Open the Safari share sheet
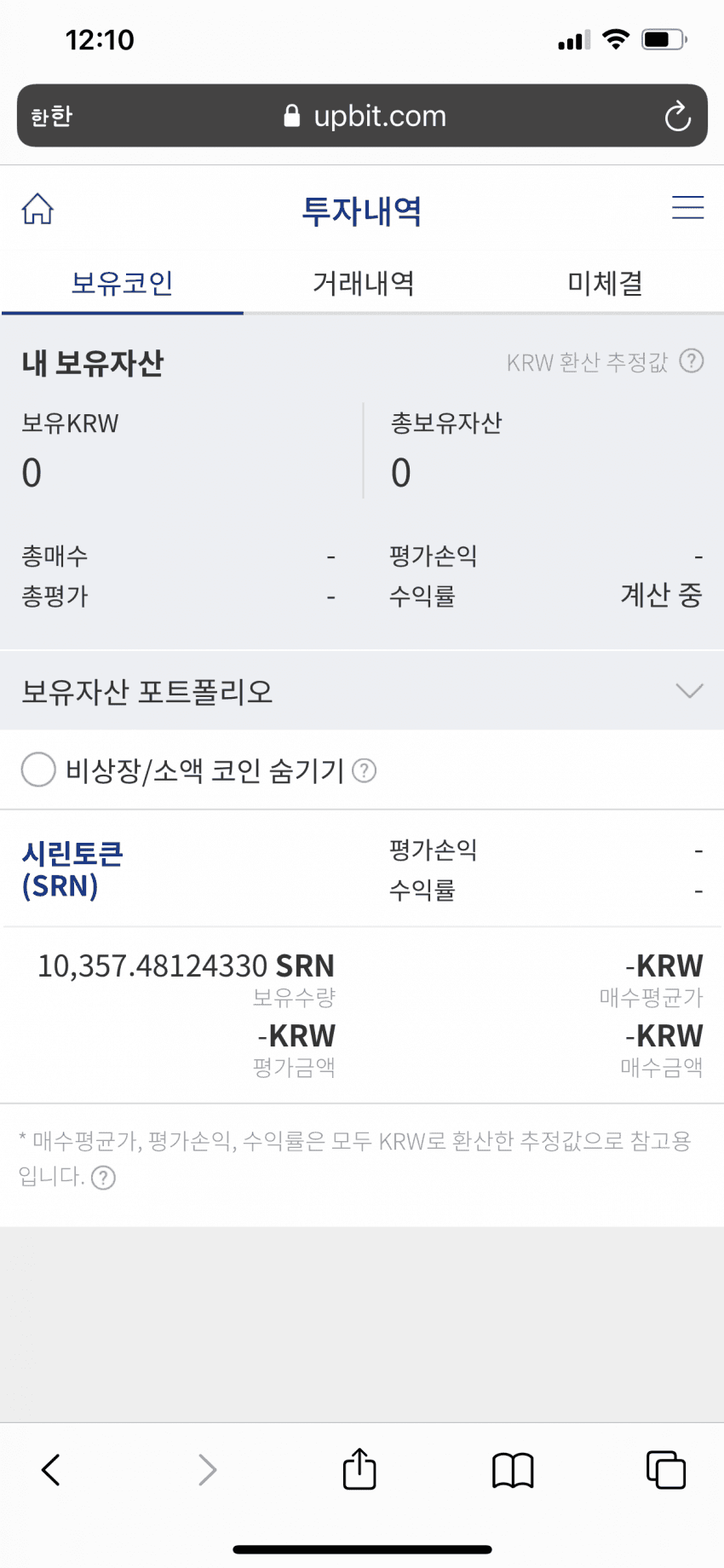 coord(359,1469)
